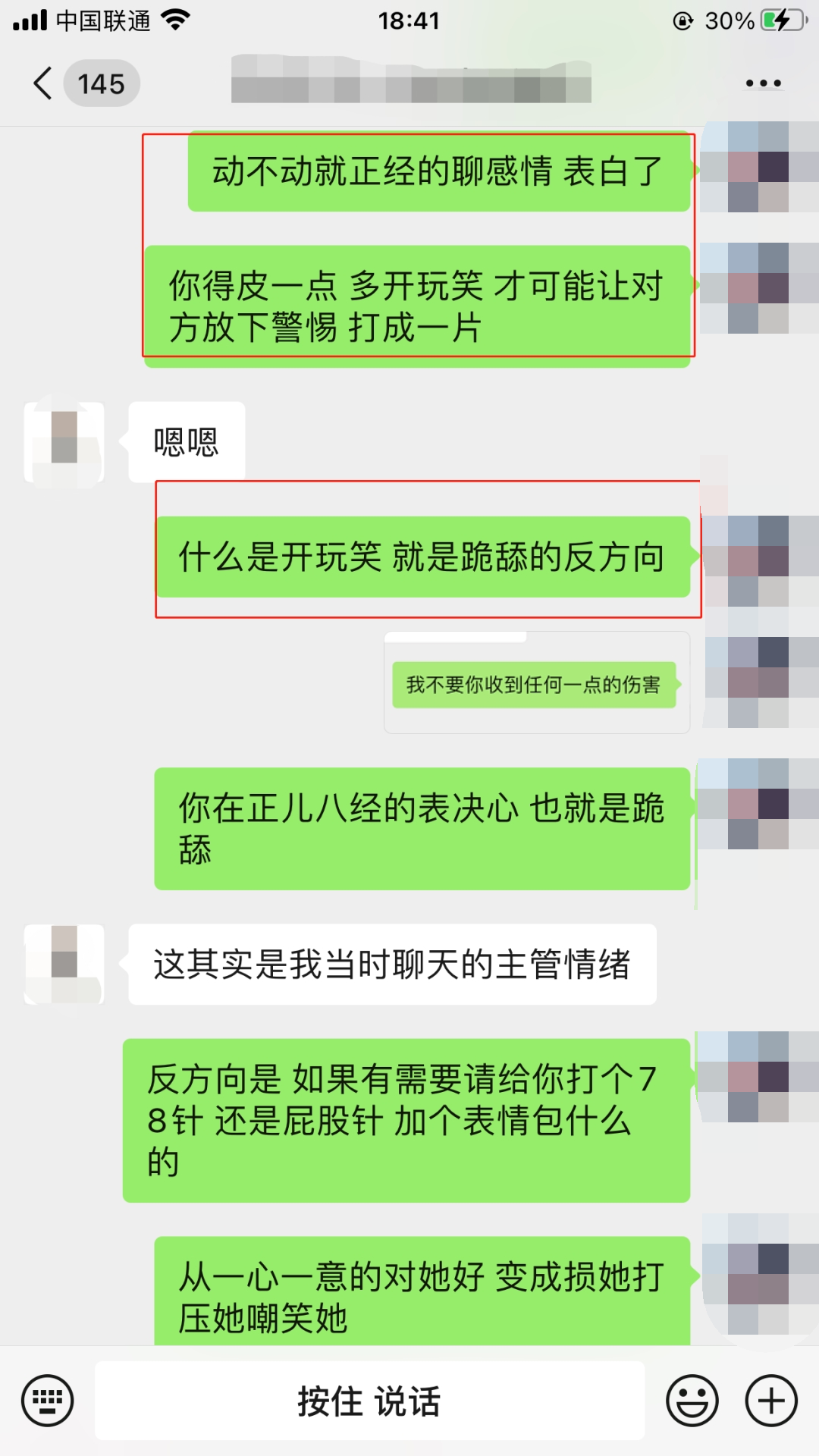819x1456 pixels.
Task: Tap your own avatar beside 动不动就正经的聊感情
Action: pos(758,168)
